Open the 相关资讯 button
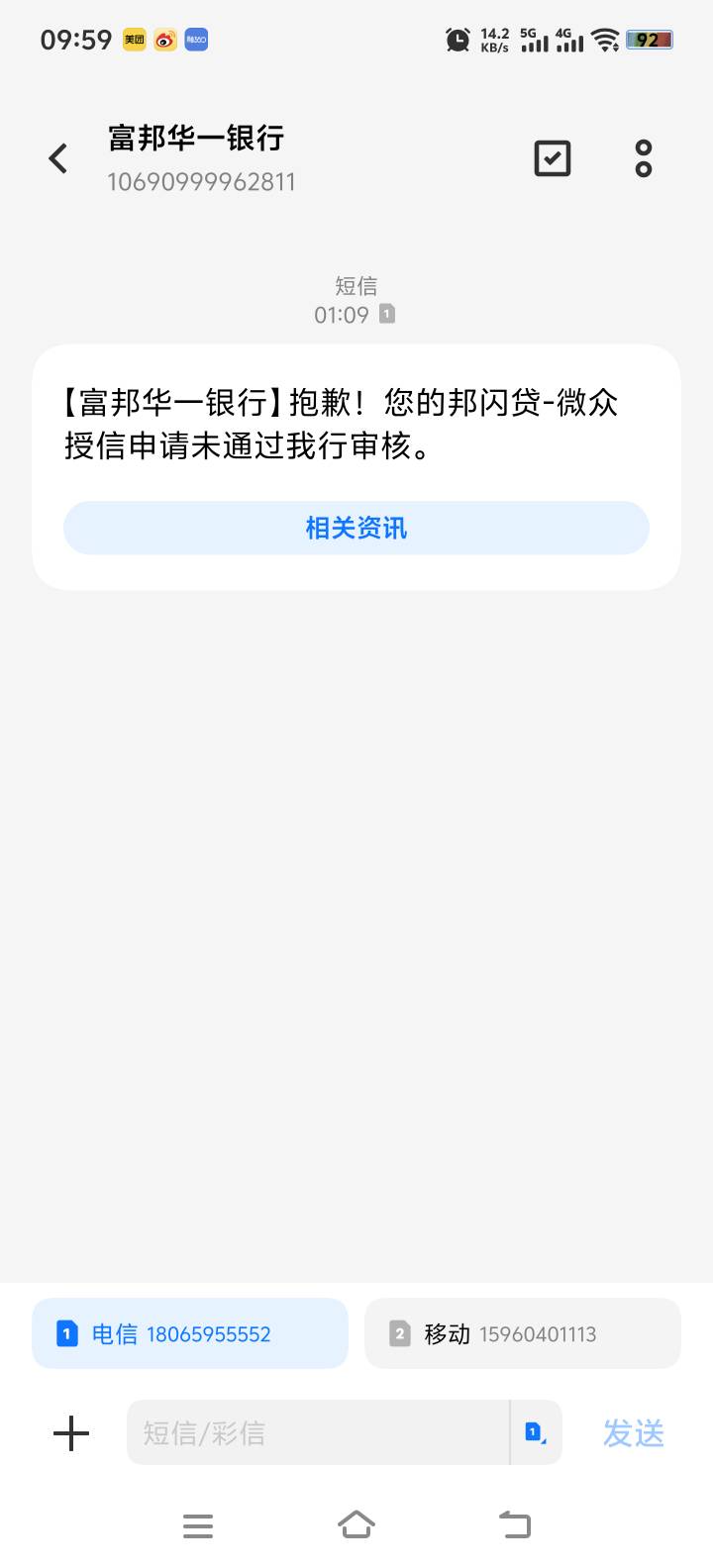 tap(356, 528)
